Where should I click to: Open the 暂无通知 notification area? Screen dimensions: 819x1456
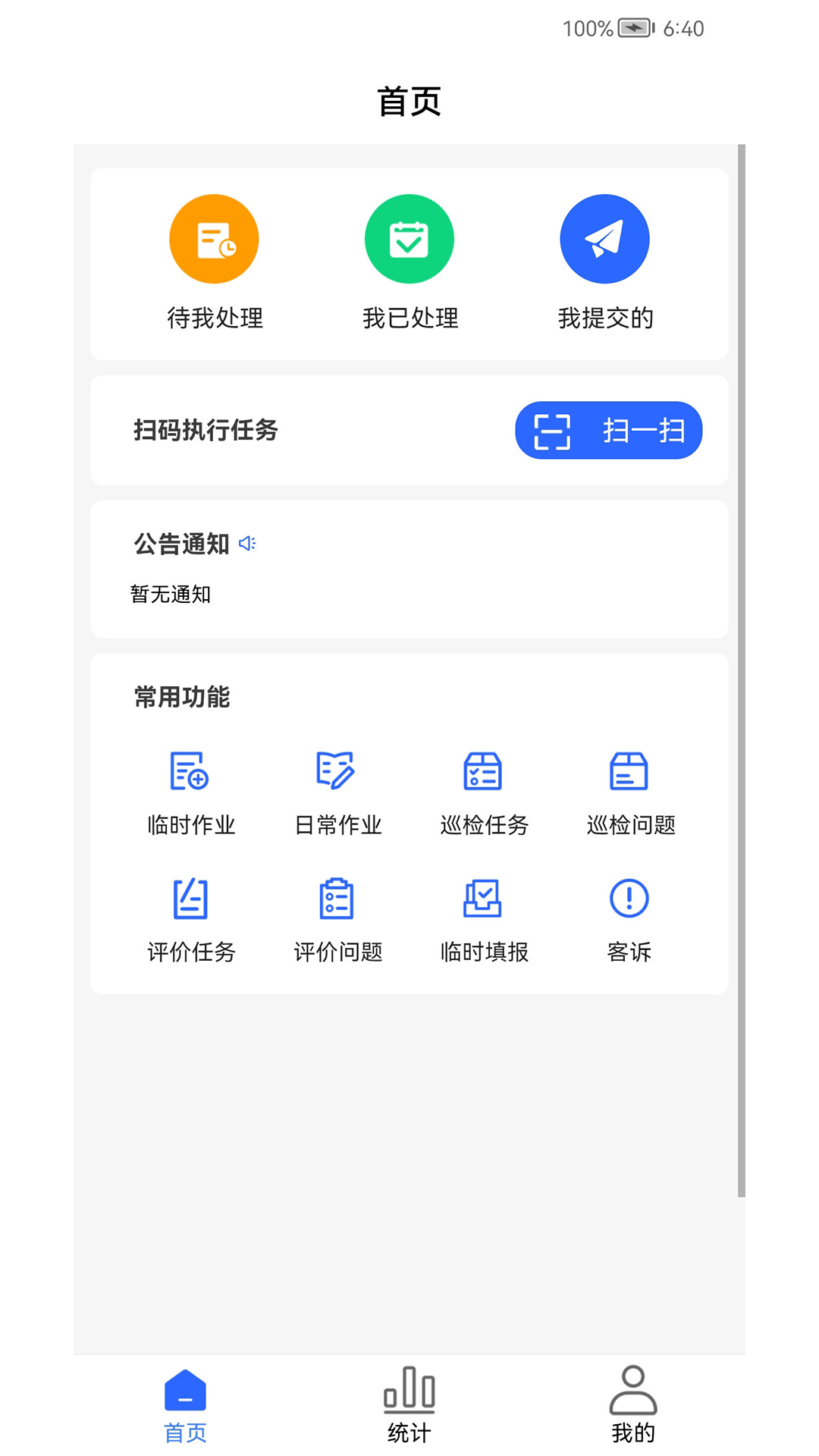point(170,596)
